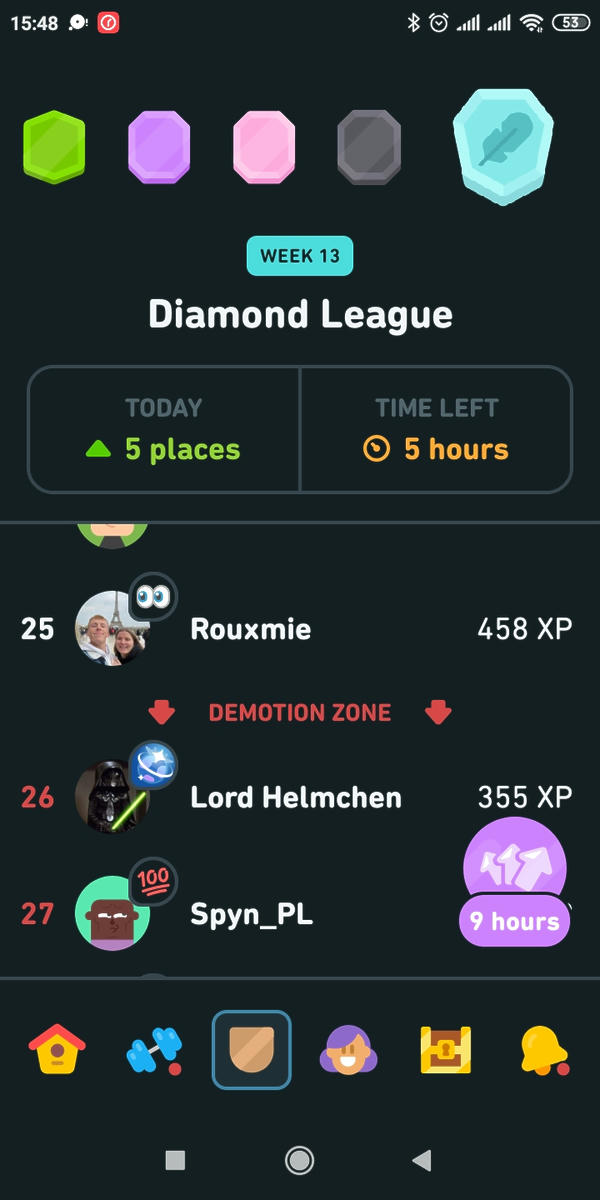The height and width of the screenshot is (1200, 600).
Task: Open Rouxmie's profile row
Action: (x=300, y=630)
